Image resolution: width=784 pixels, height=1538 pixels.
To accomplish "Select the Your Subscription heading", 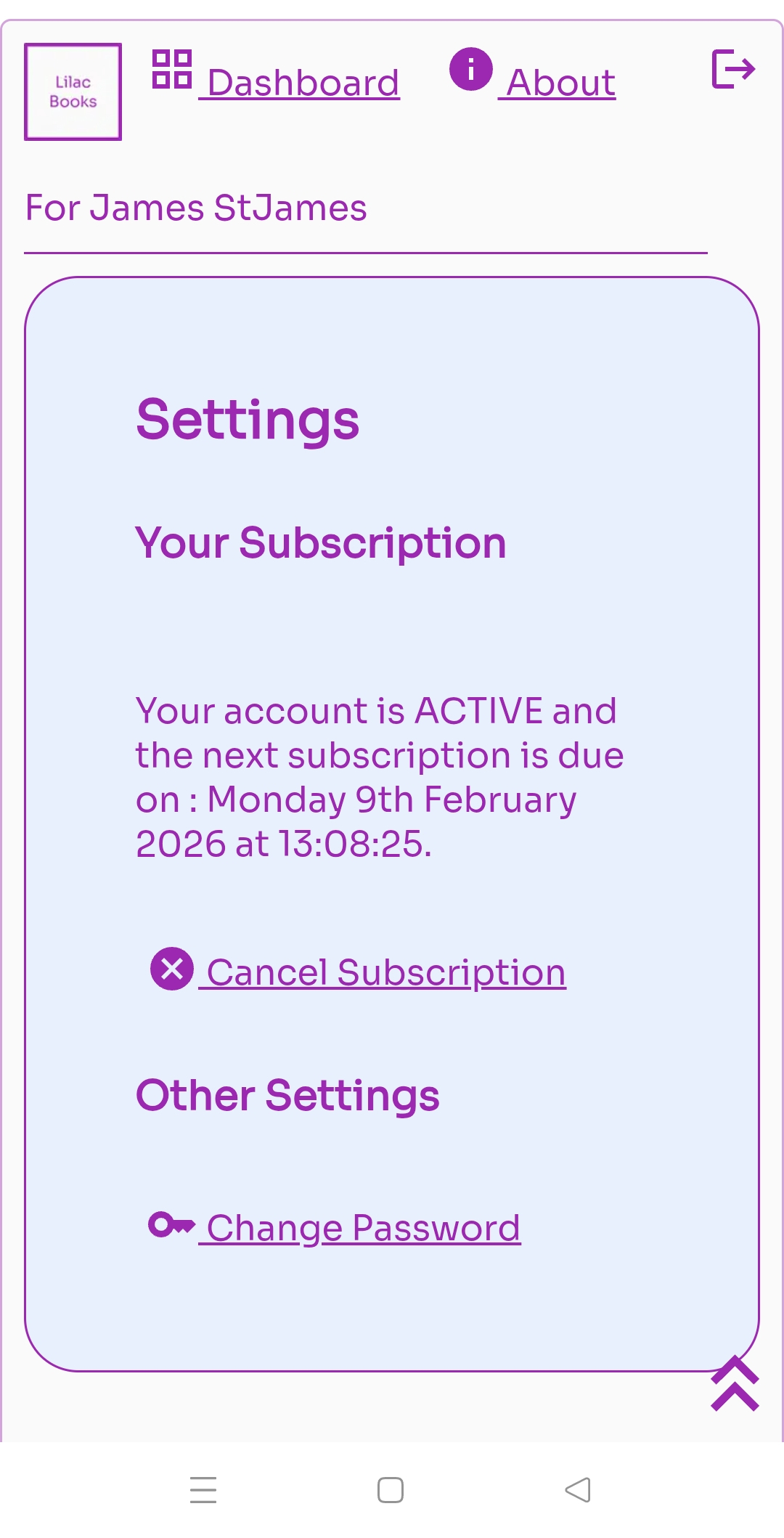I will coord(322,541).
